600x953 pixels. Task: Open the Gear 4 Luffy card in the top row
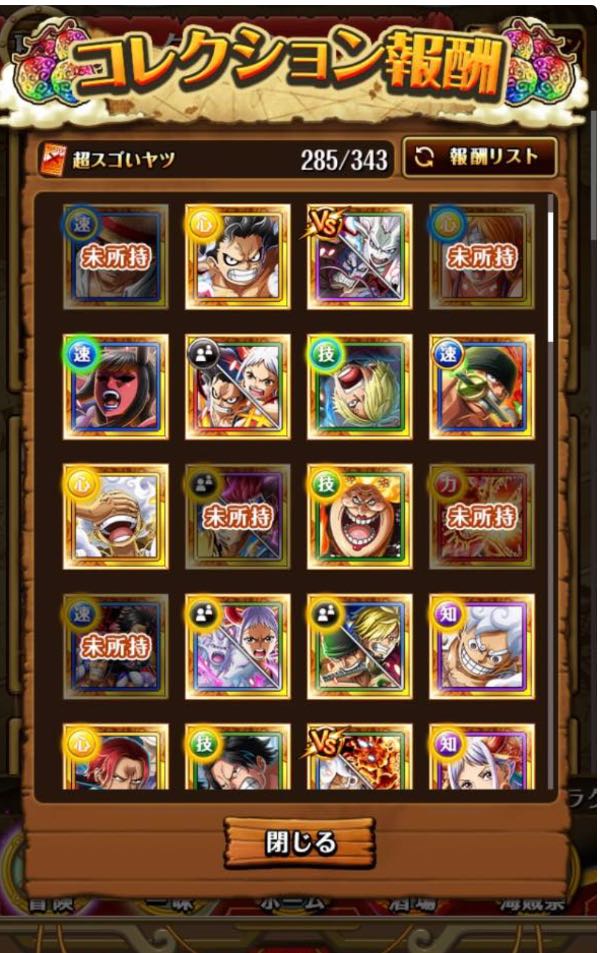point(237,256)
